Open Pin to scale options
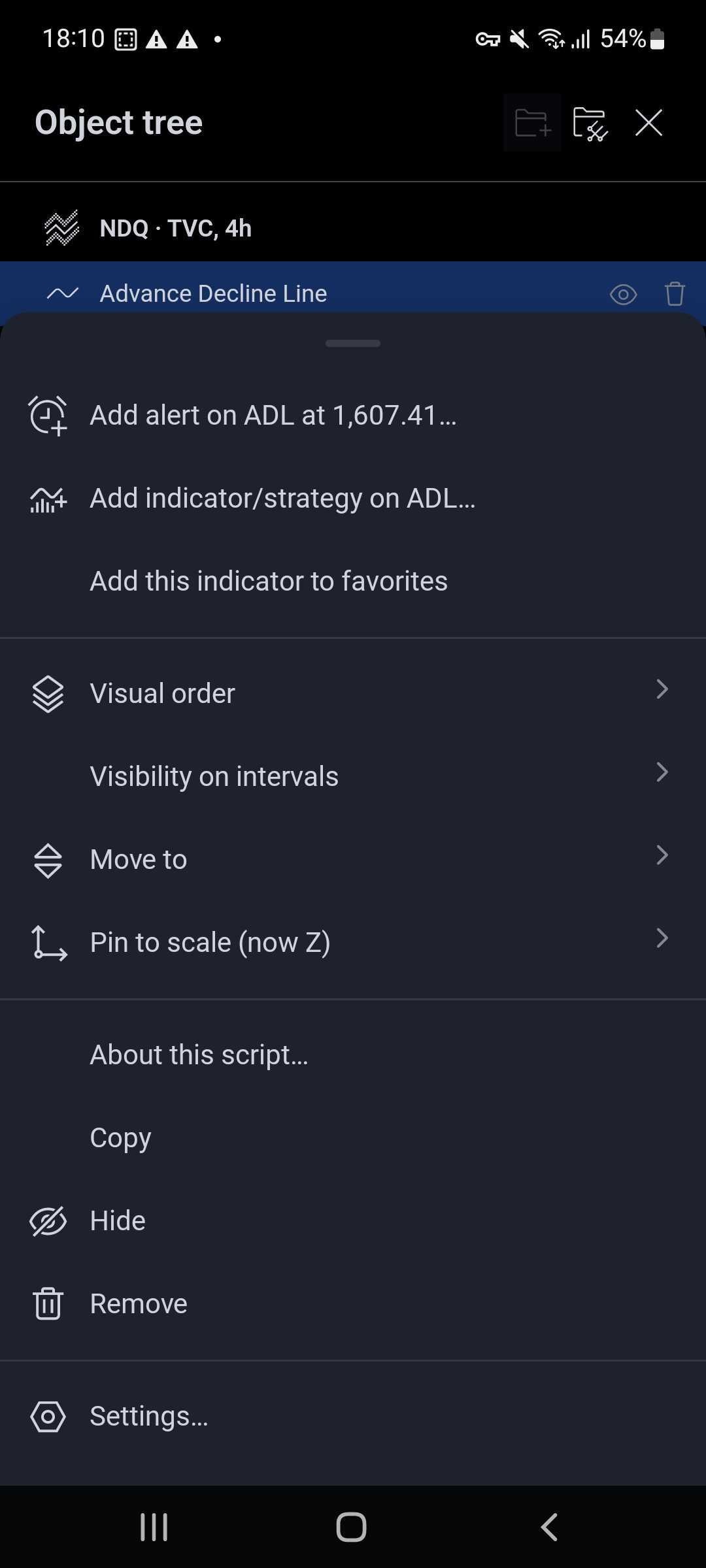 click(353, 942)
